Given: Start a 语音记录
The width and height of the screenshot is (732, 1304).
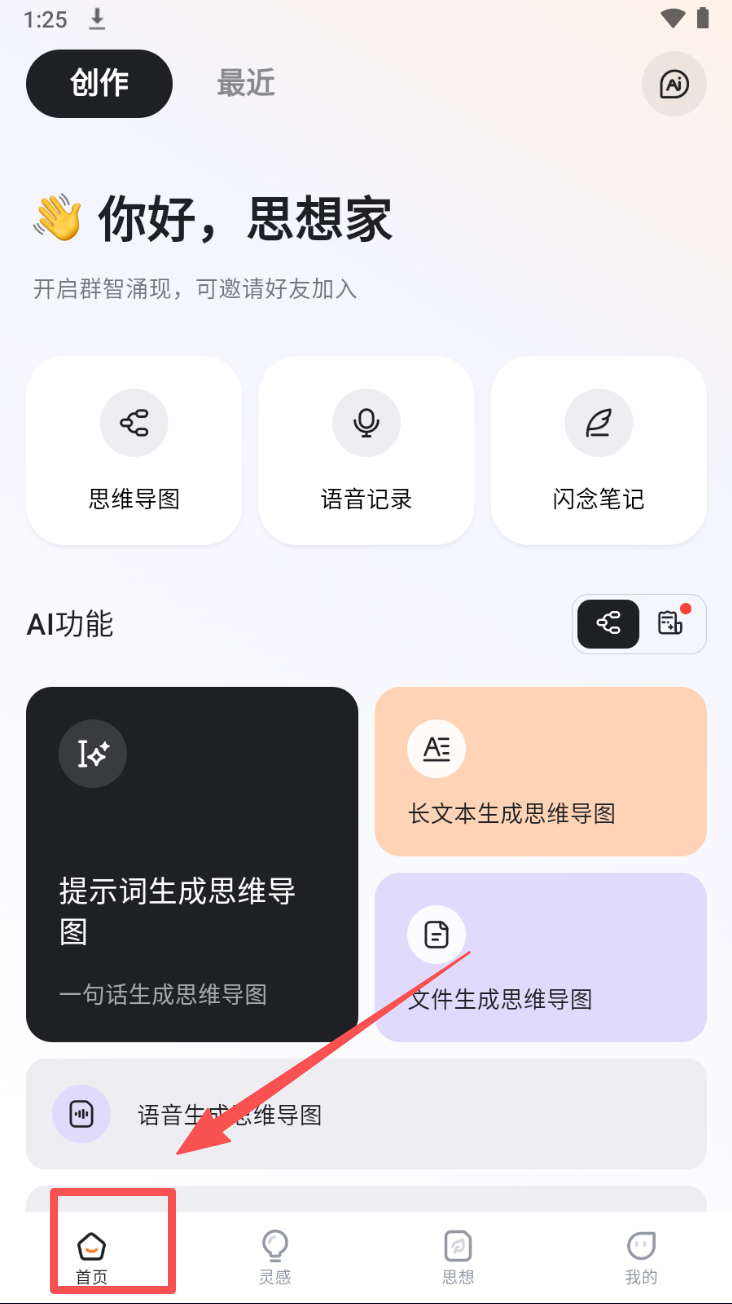Looking at the screenshot, I should tap(366, 450).
